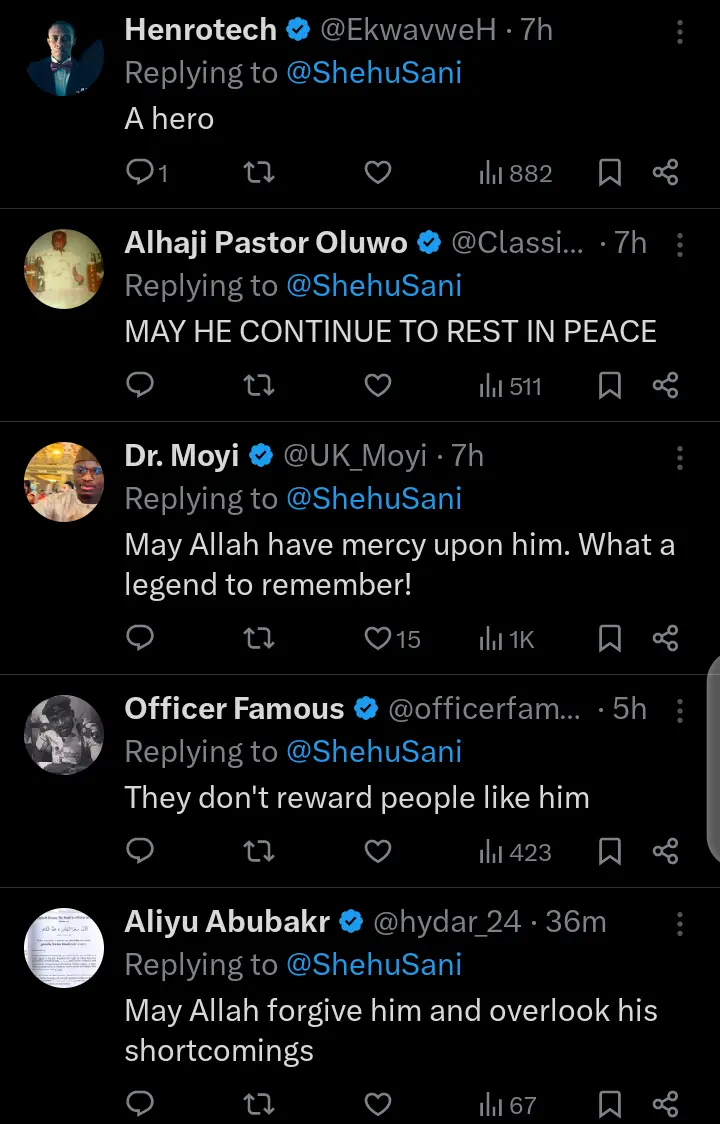Open the overflow menu on Dr. Moyi's reply

680,458
